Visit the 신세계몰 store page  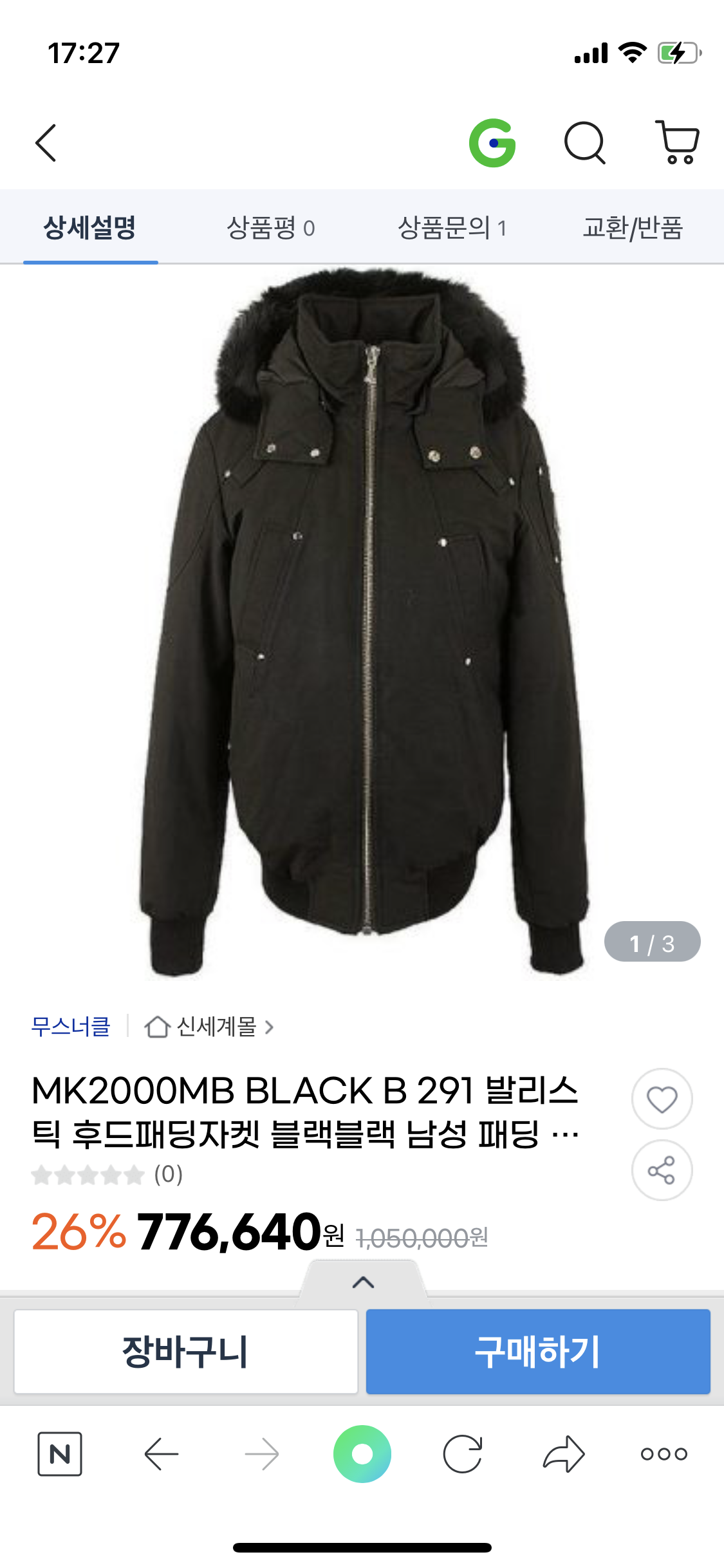click(x=210, y=1027)
